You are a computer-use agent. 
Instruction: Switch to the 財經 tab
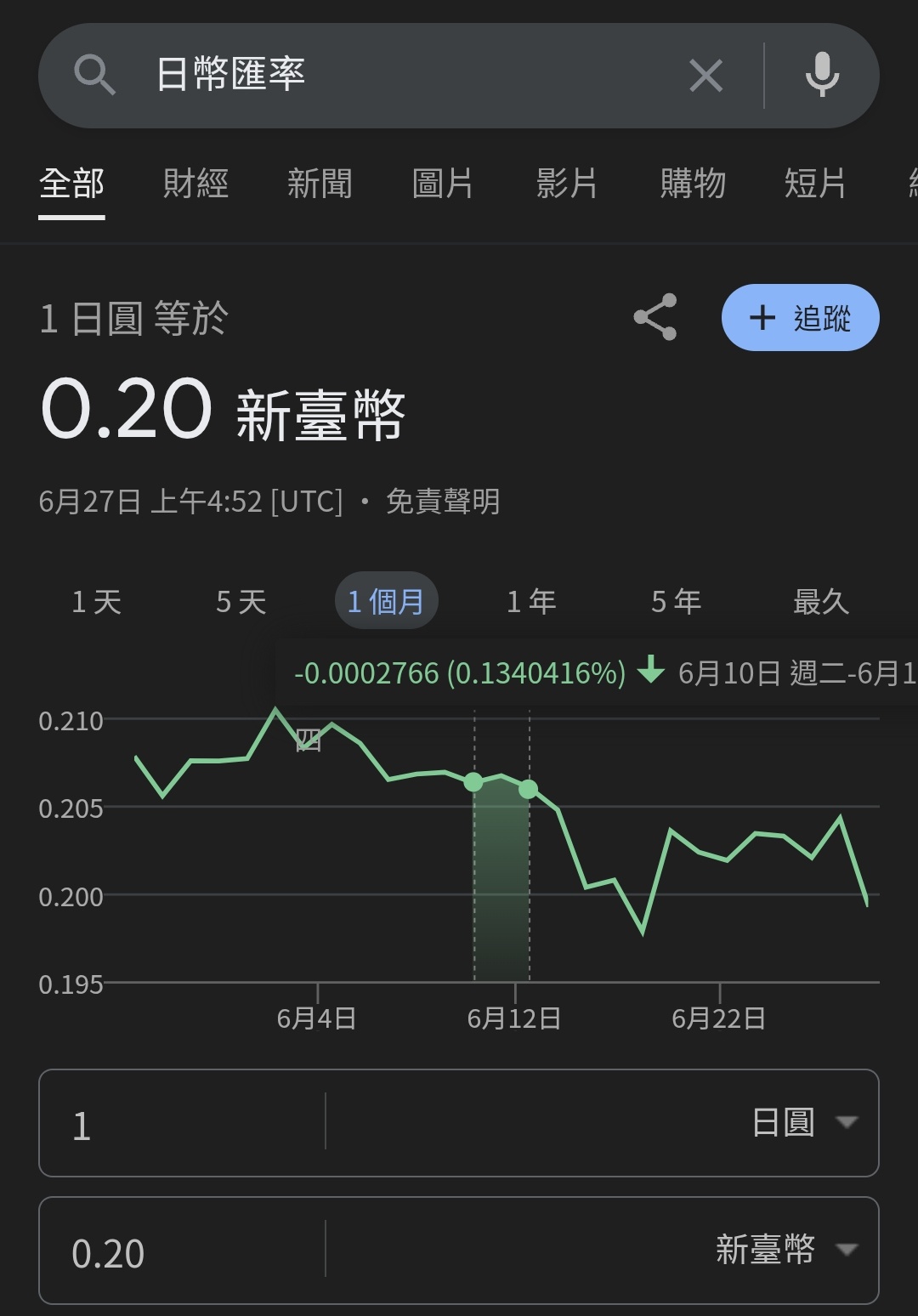195,184
